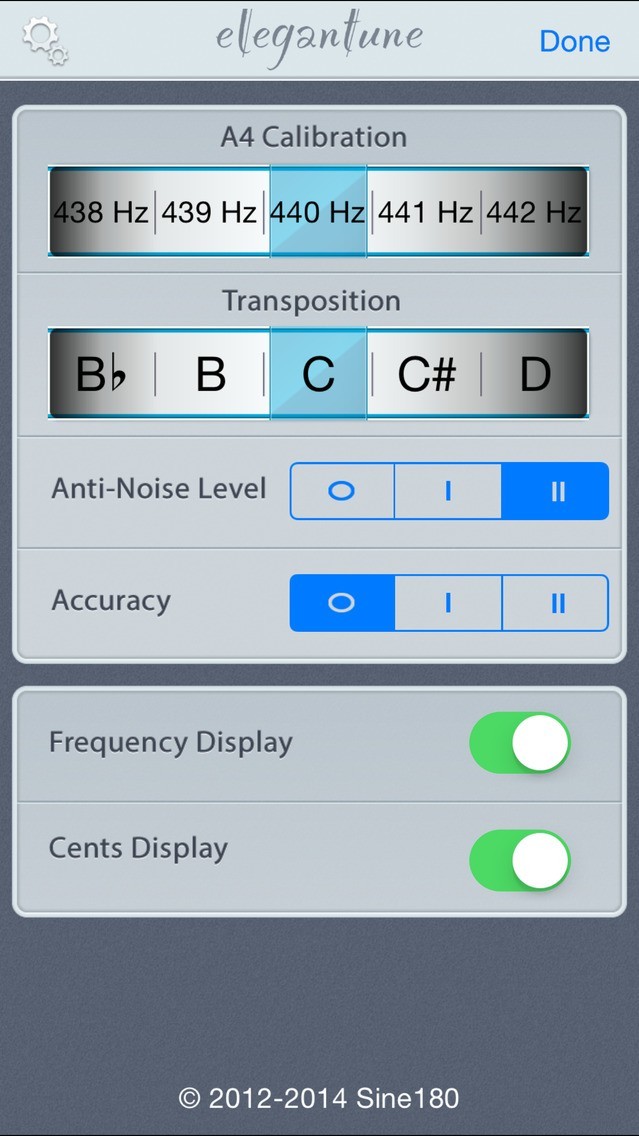The width and height of the screenshot is (639, 1136).
Task: Select Anti-Noise Level II segment
Action: 556,491
